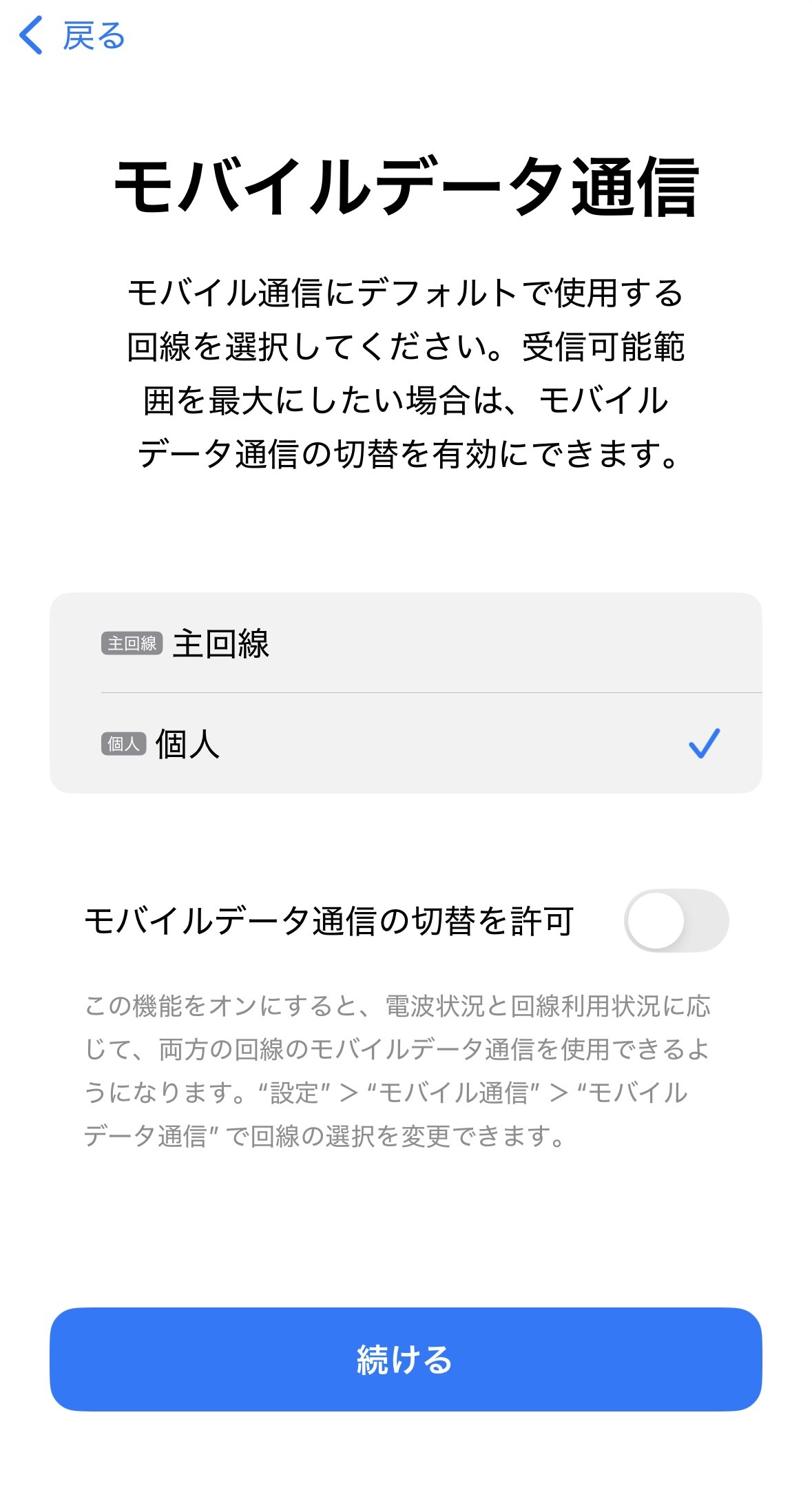Go back with the 戻る button
Image resolution: width=812 pixels, height=1490 pixels.
72,36
